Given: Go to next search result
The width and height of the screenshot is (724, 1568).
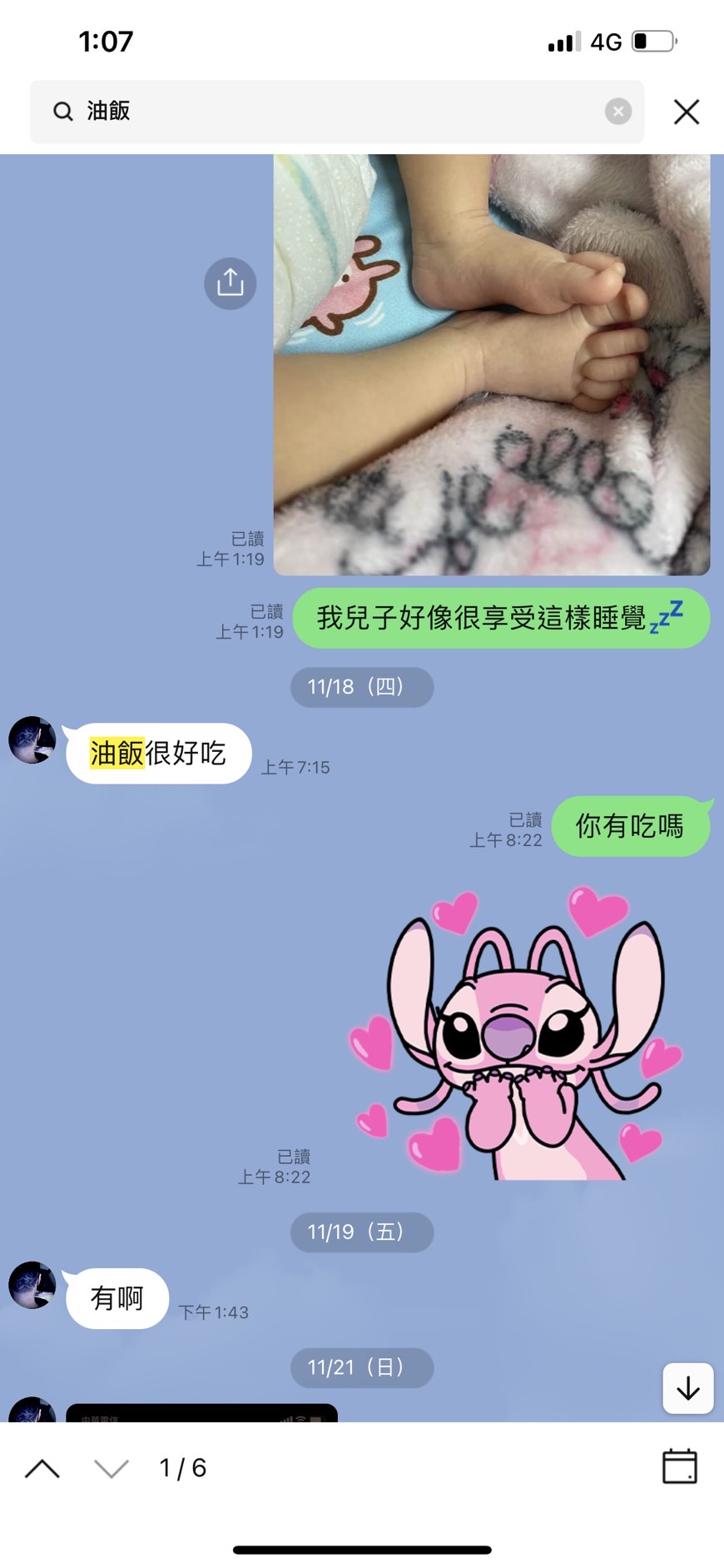Looking at the screenshot, I should click(x=112, y=1468).
